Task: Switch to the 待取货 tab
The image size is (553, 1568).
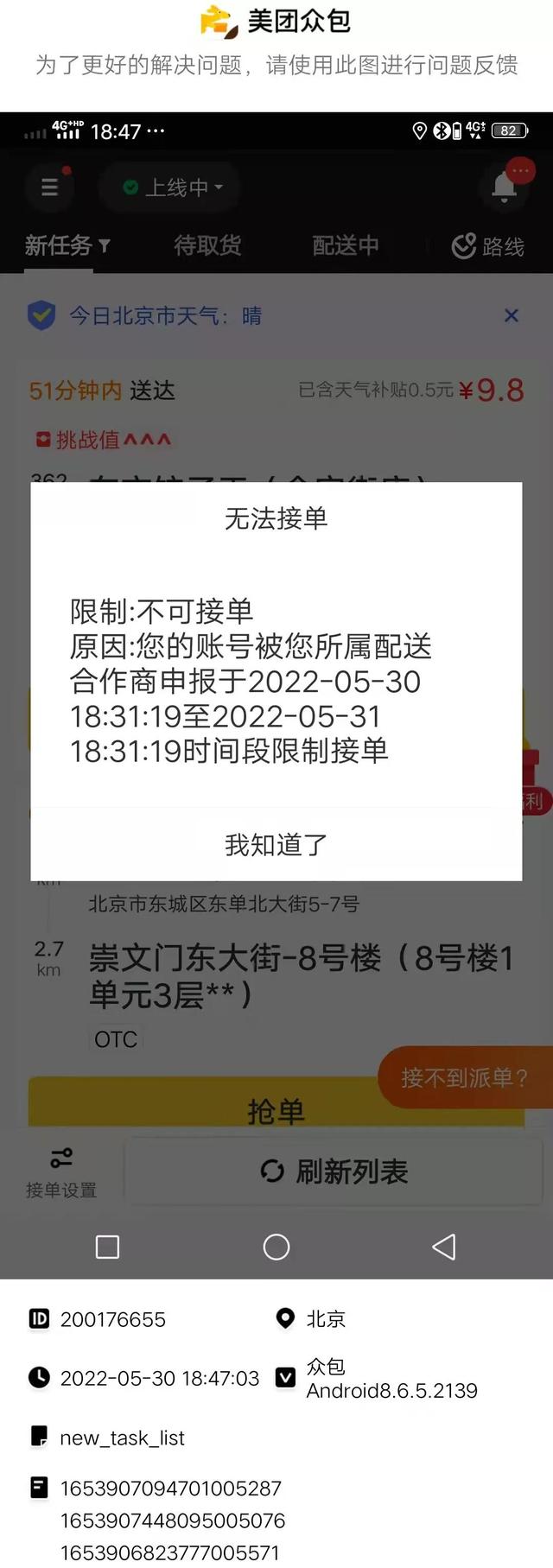Action: coord(207,246)
